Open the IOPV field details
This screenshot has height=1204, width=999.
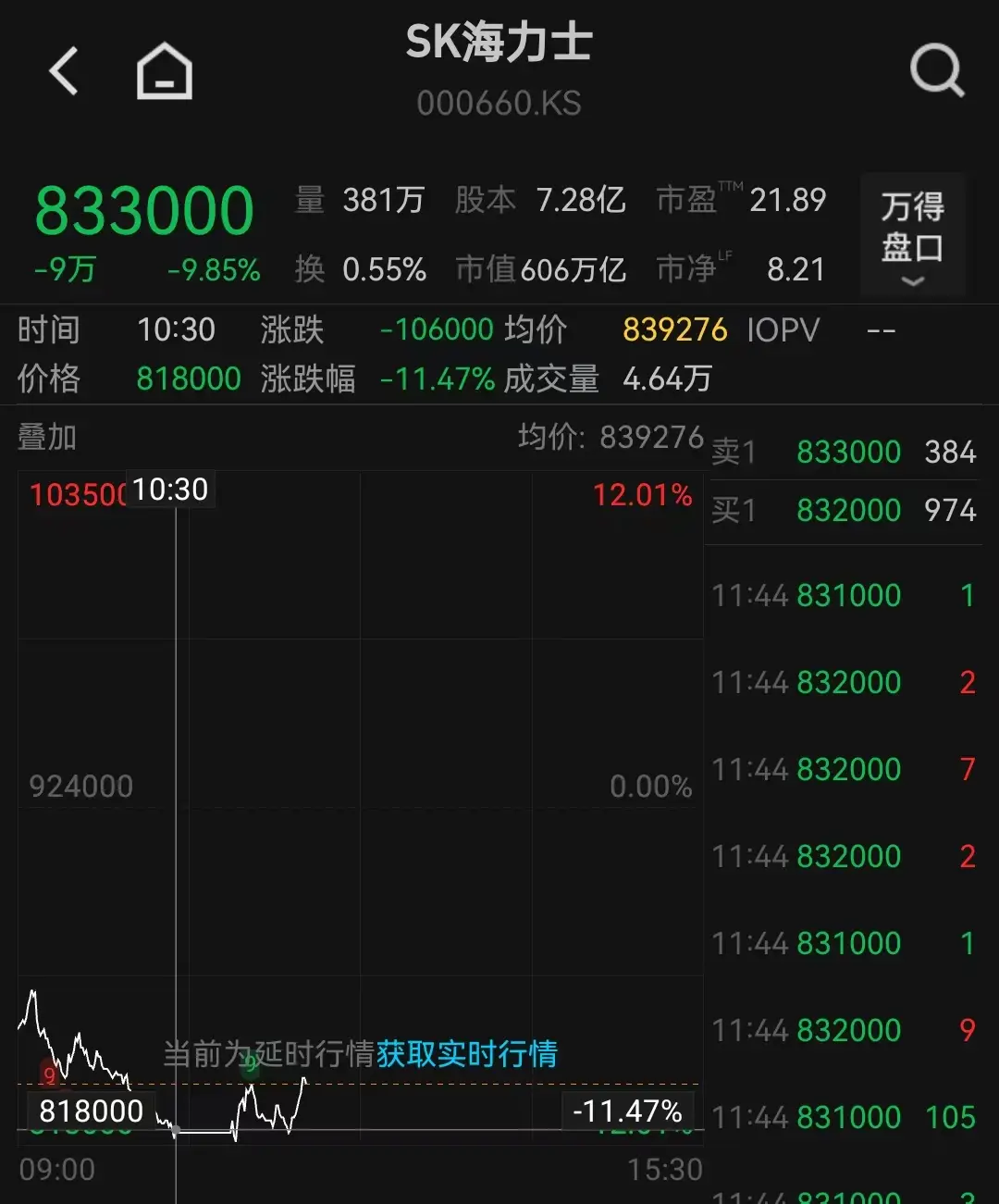pos(782,329)
